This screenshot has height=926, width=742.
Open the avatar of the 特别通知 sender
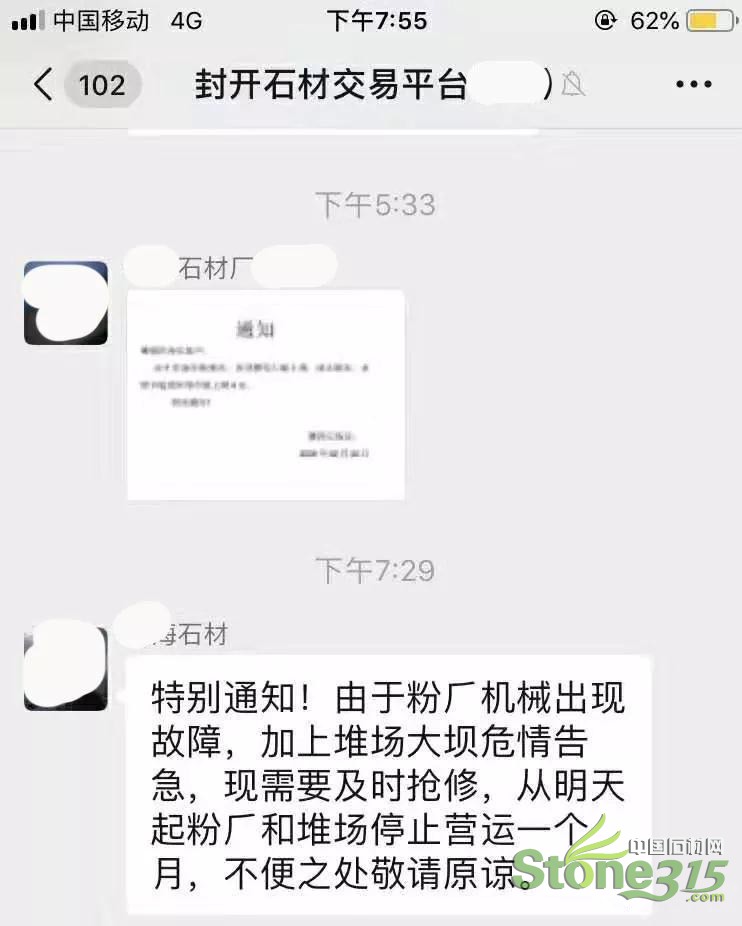[x=66, y=668]
